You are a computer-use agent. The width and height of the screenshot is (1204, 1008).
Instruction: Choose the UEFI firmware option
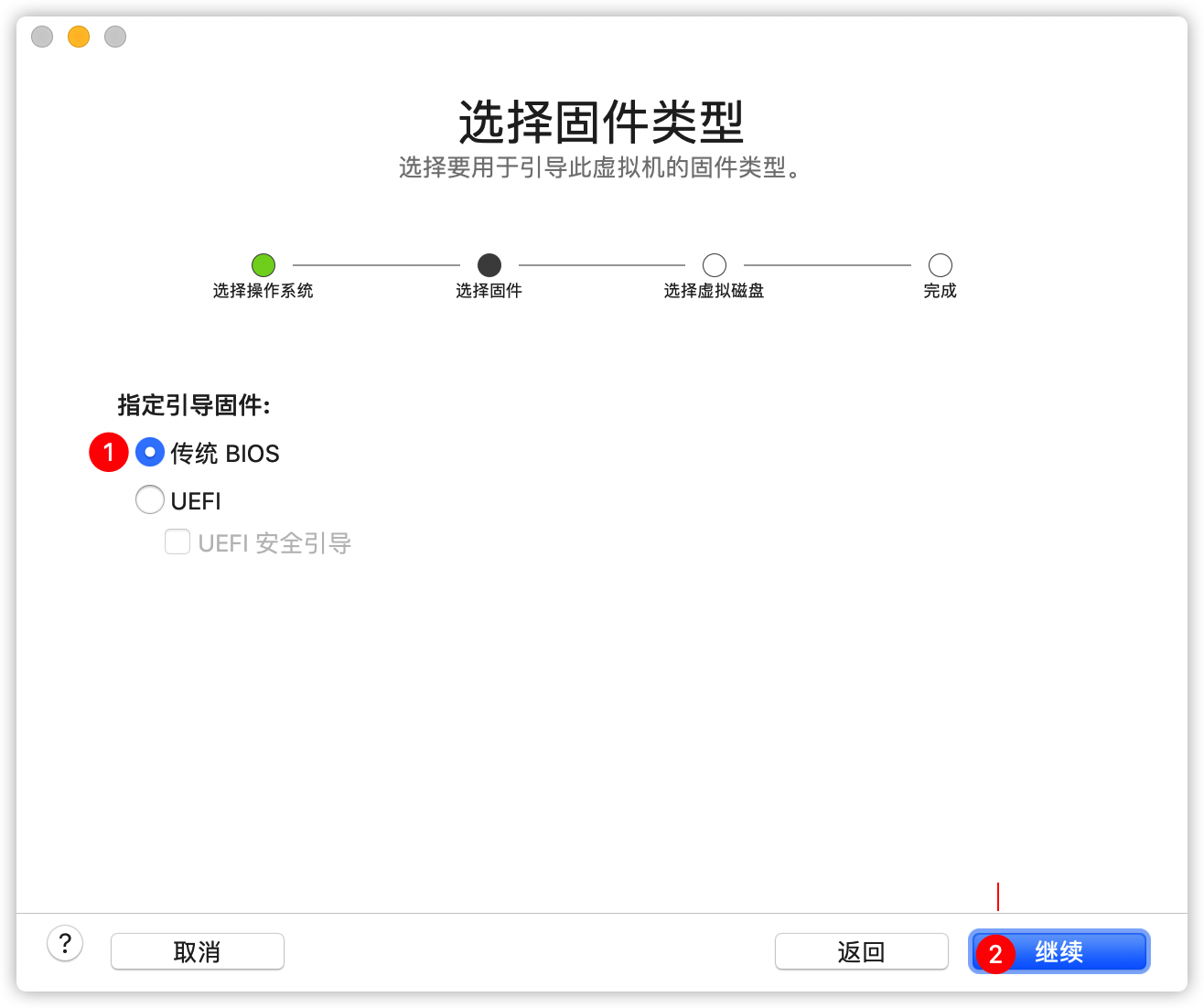150,500
